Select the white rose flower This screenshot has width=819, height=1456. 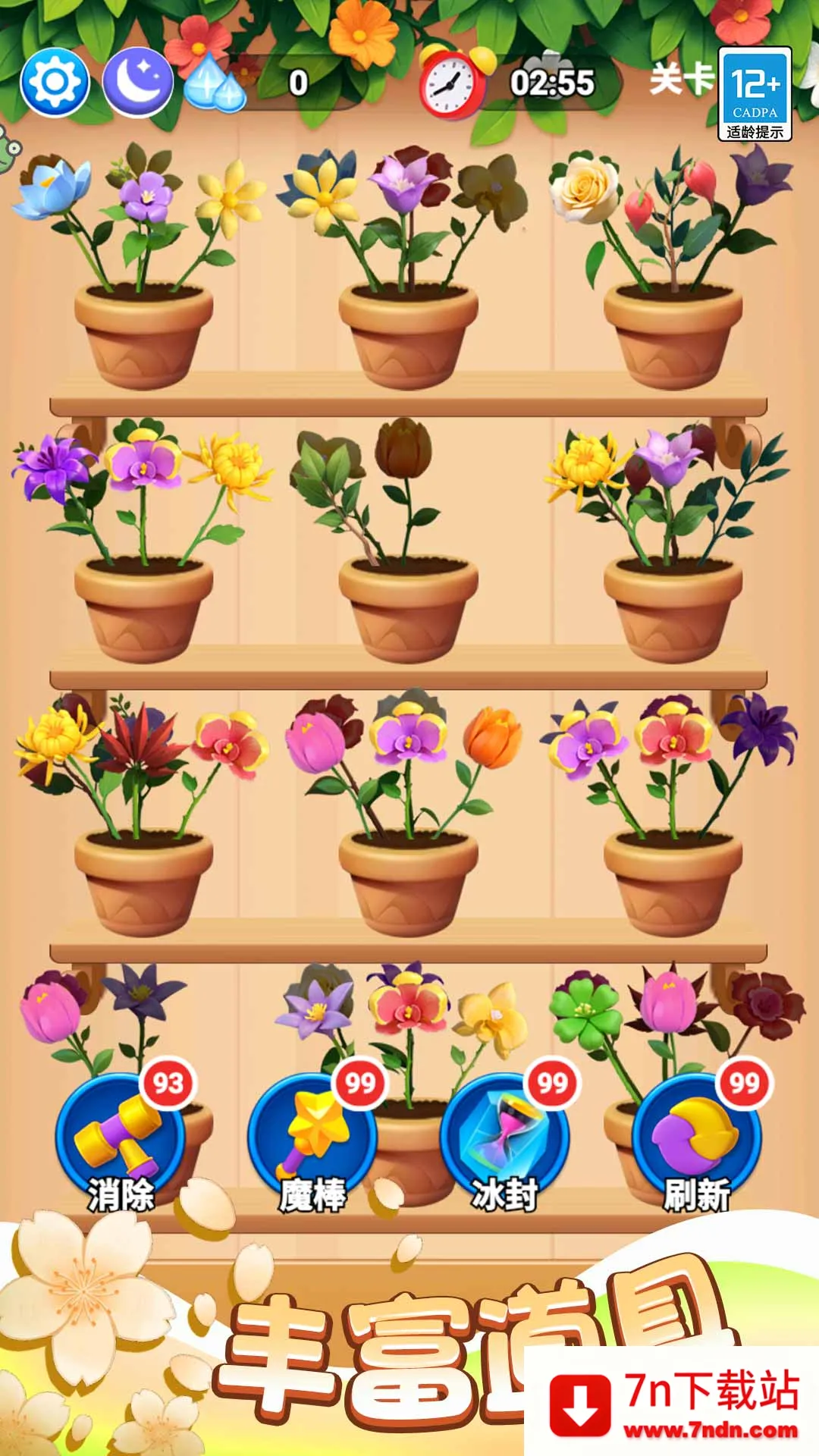[x=584, y=187]
